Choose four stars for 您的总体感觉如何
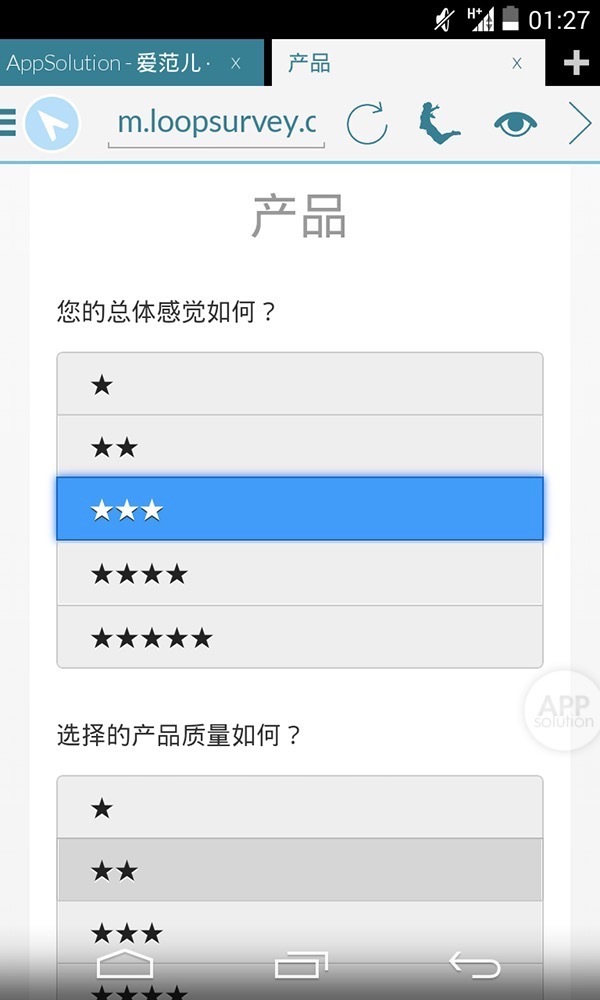This screenshot has width=600, height=1000. pyautogui.click(x=300, y=573)
